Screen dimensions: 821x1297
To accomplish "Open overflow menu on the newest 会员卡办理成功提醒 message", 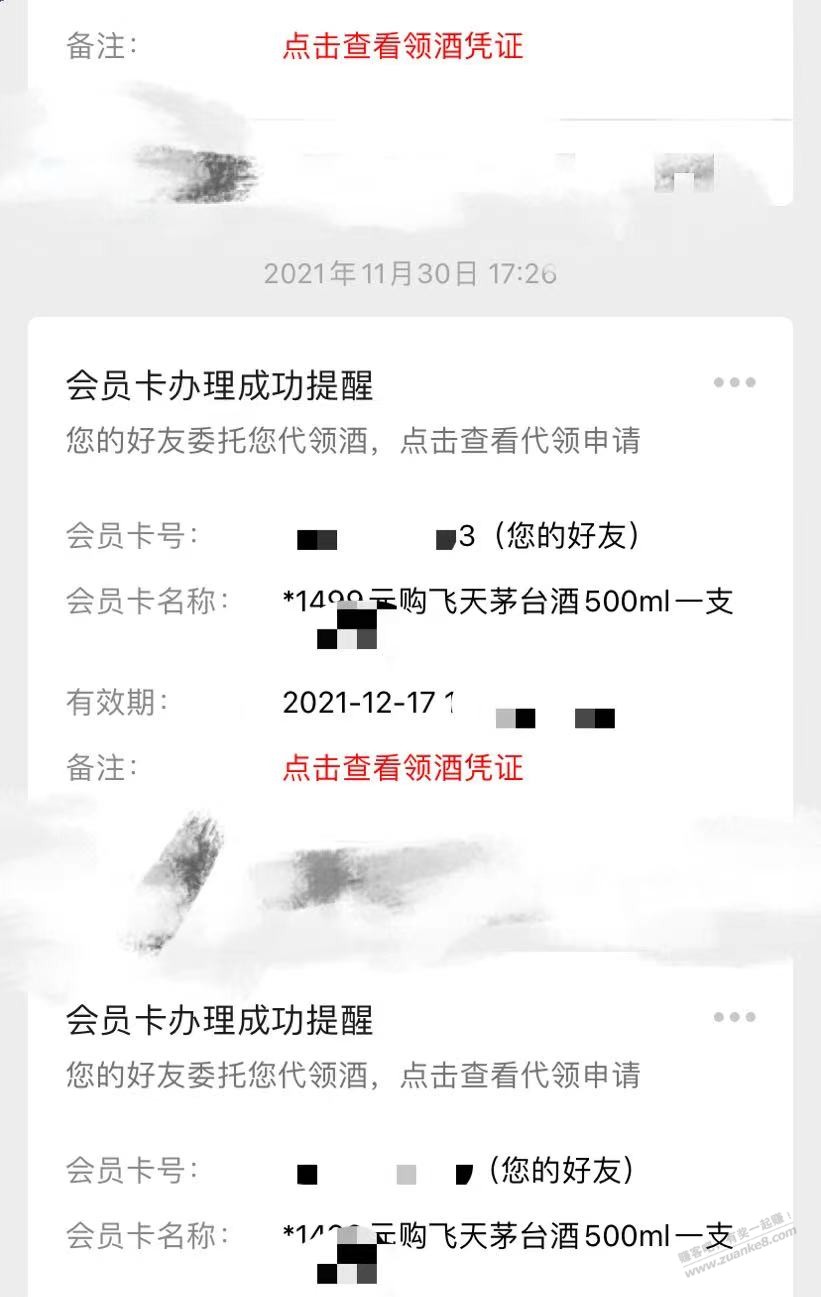I will [734, 1017].
